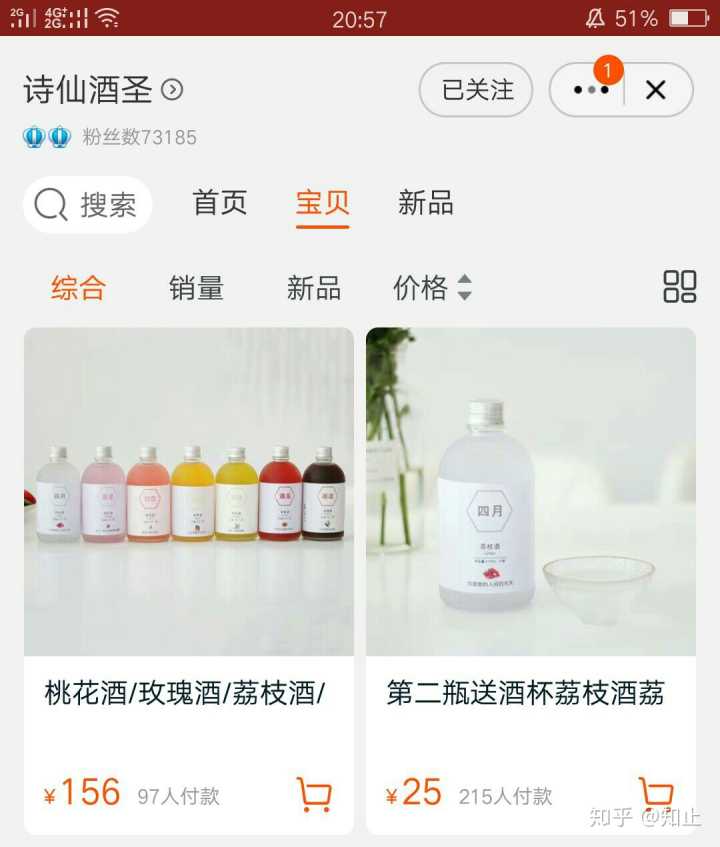Switch to the 首页 tab
The height and width of the screenshot is (847, 720).
coord(220,203)
